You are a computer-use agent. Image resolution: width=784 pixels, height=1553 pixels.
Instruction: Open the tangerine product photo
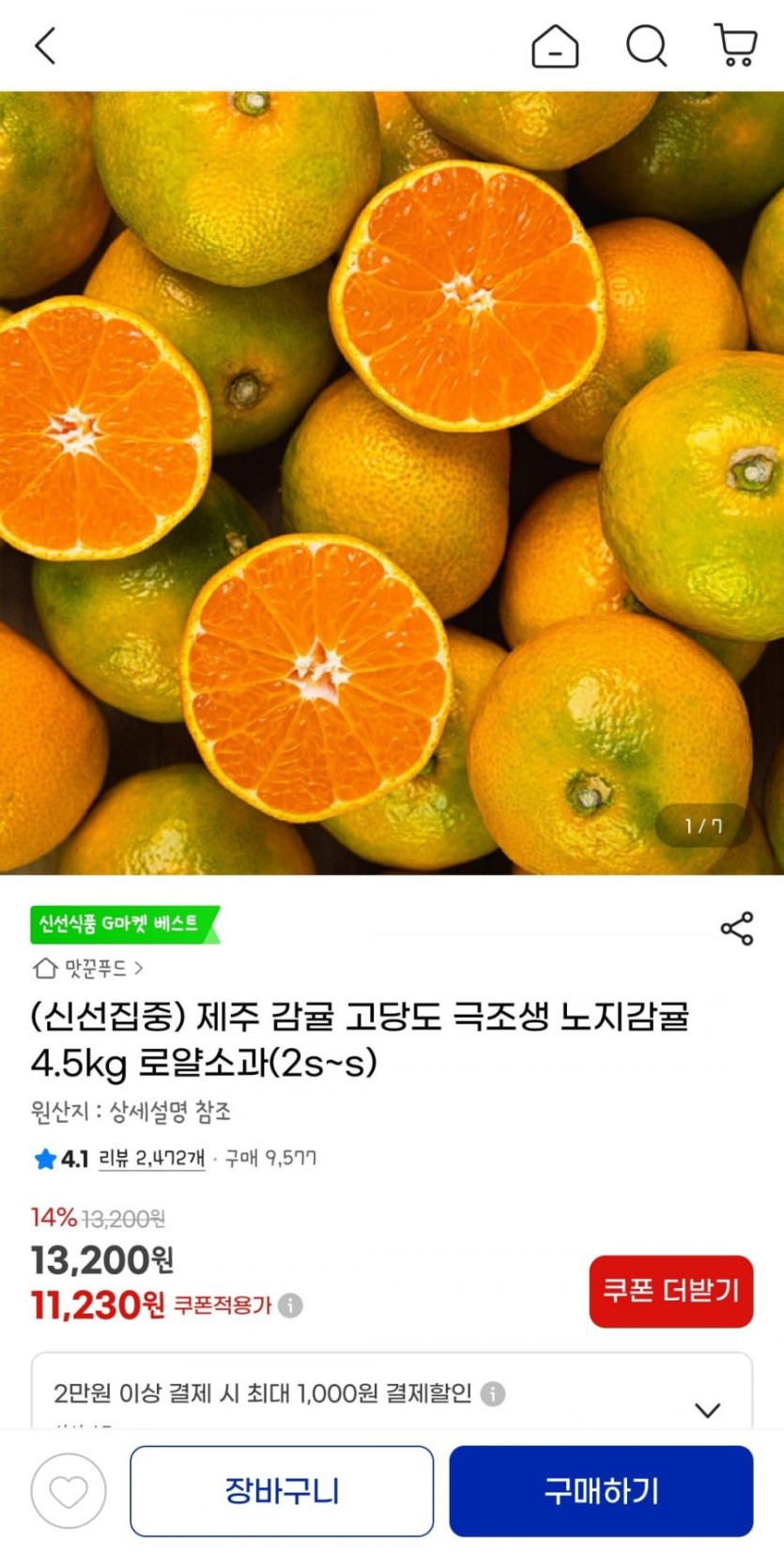pos(392,483)
